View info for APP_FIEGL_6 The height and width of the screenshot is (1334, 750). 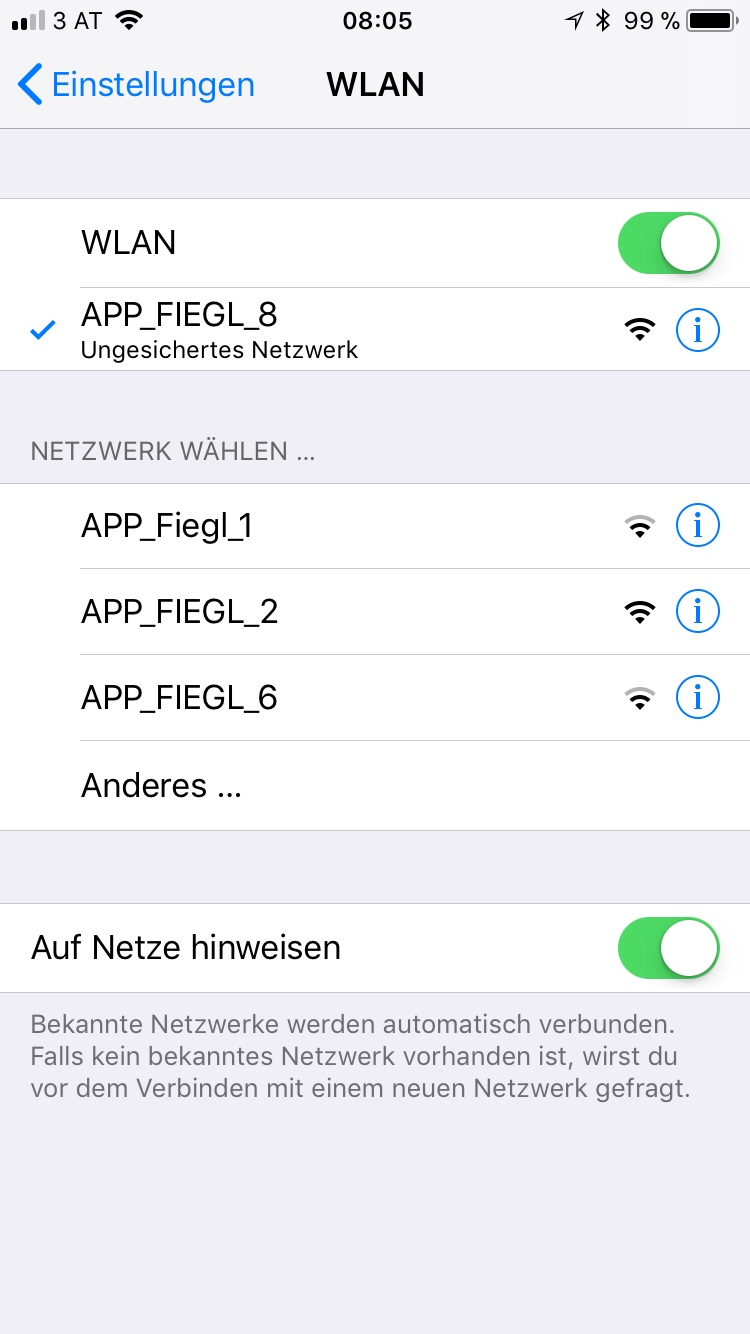pos(697,698)
